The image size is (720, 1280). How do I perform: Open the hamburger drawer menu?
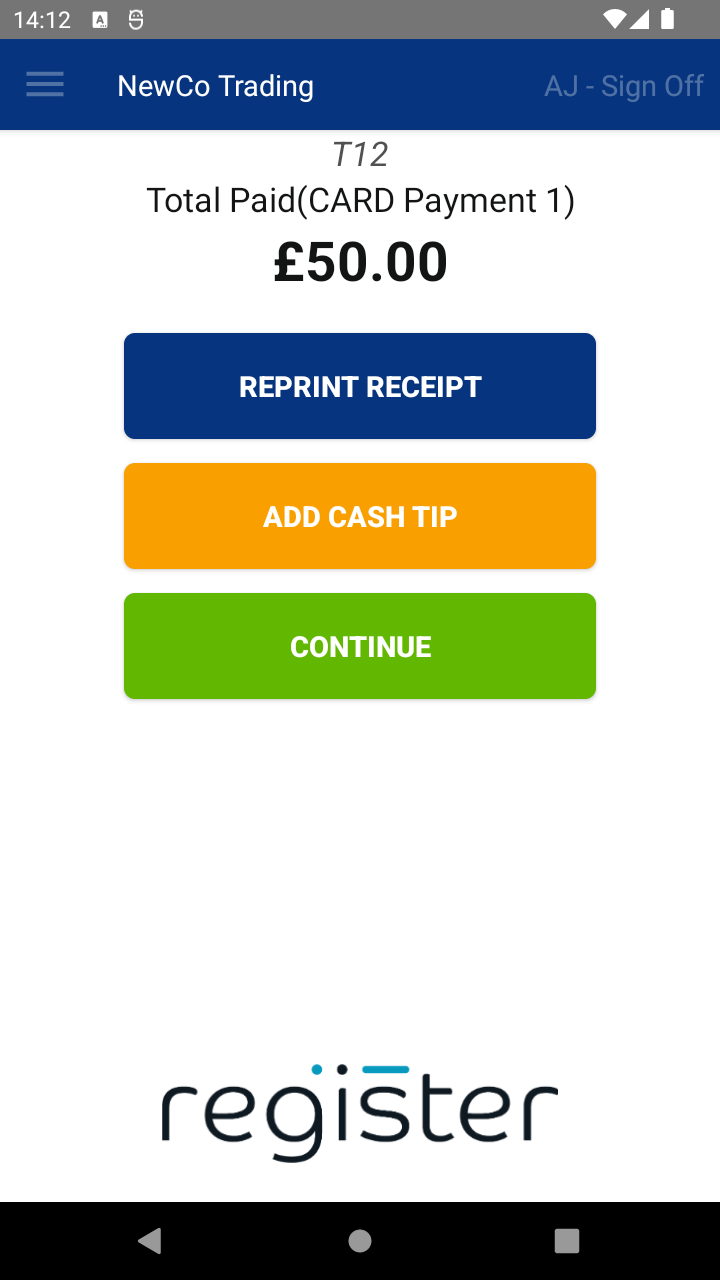[45, 85]
